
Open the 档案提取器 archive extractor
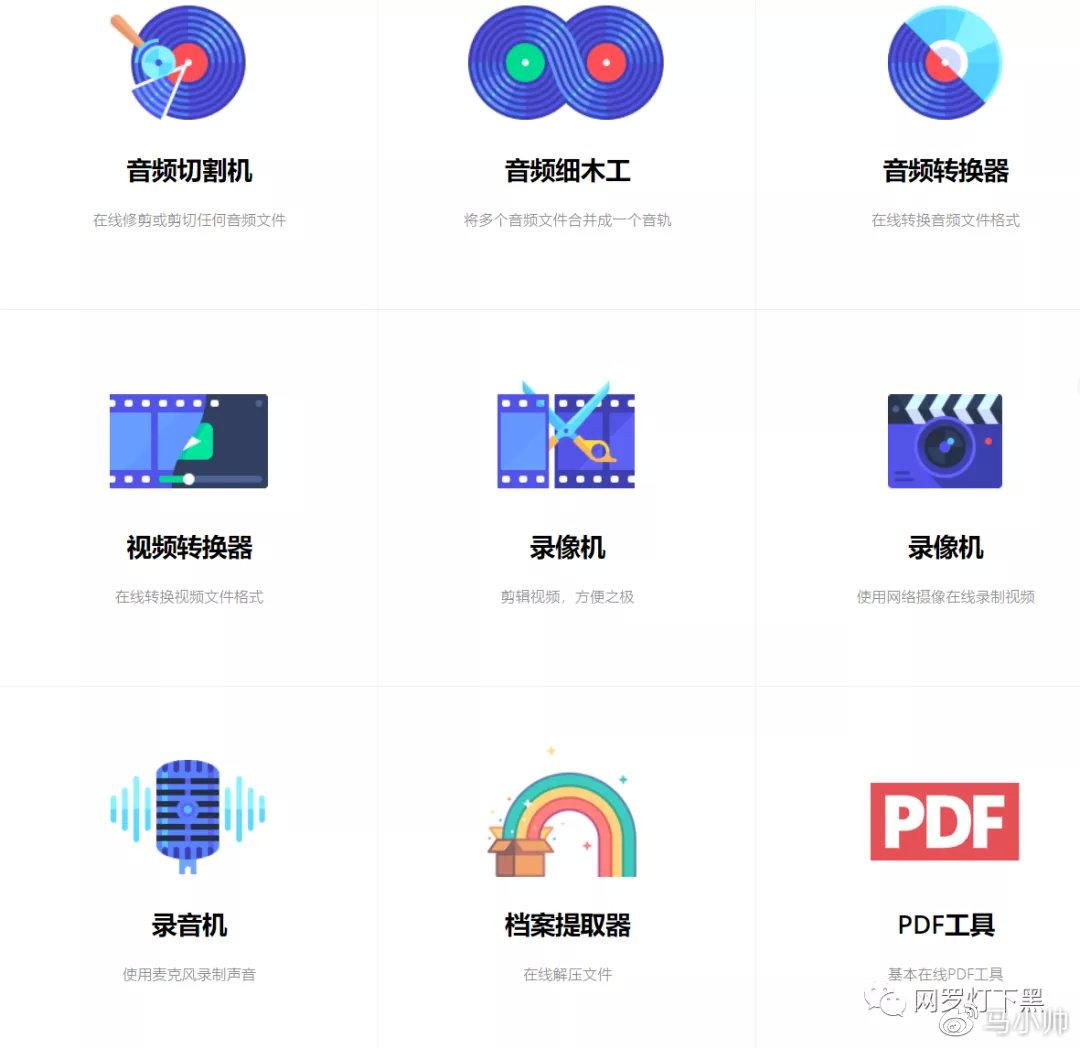pos(567,925)
